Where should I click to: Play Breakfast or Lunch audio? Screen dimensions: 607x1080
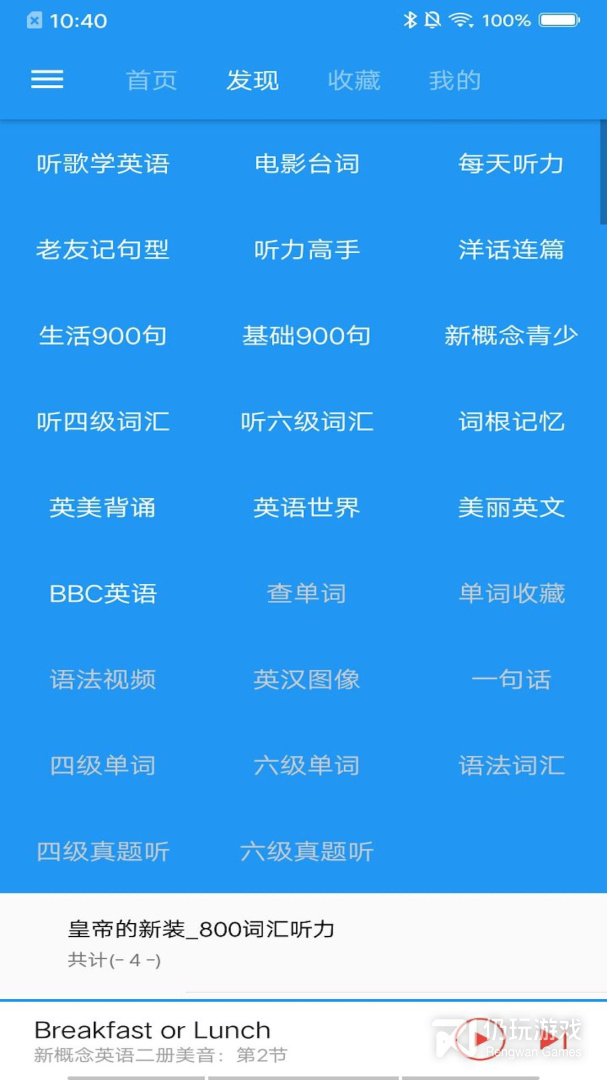tap(481, 1040)
